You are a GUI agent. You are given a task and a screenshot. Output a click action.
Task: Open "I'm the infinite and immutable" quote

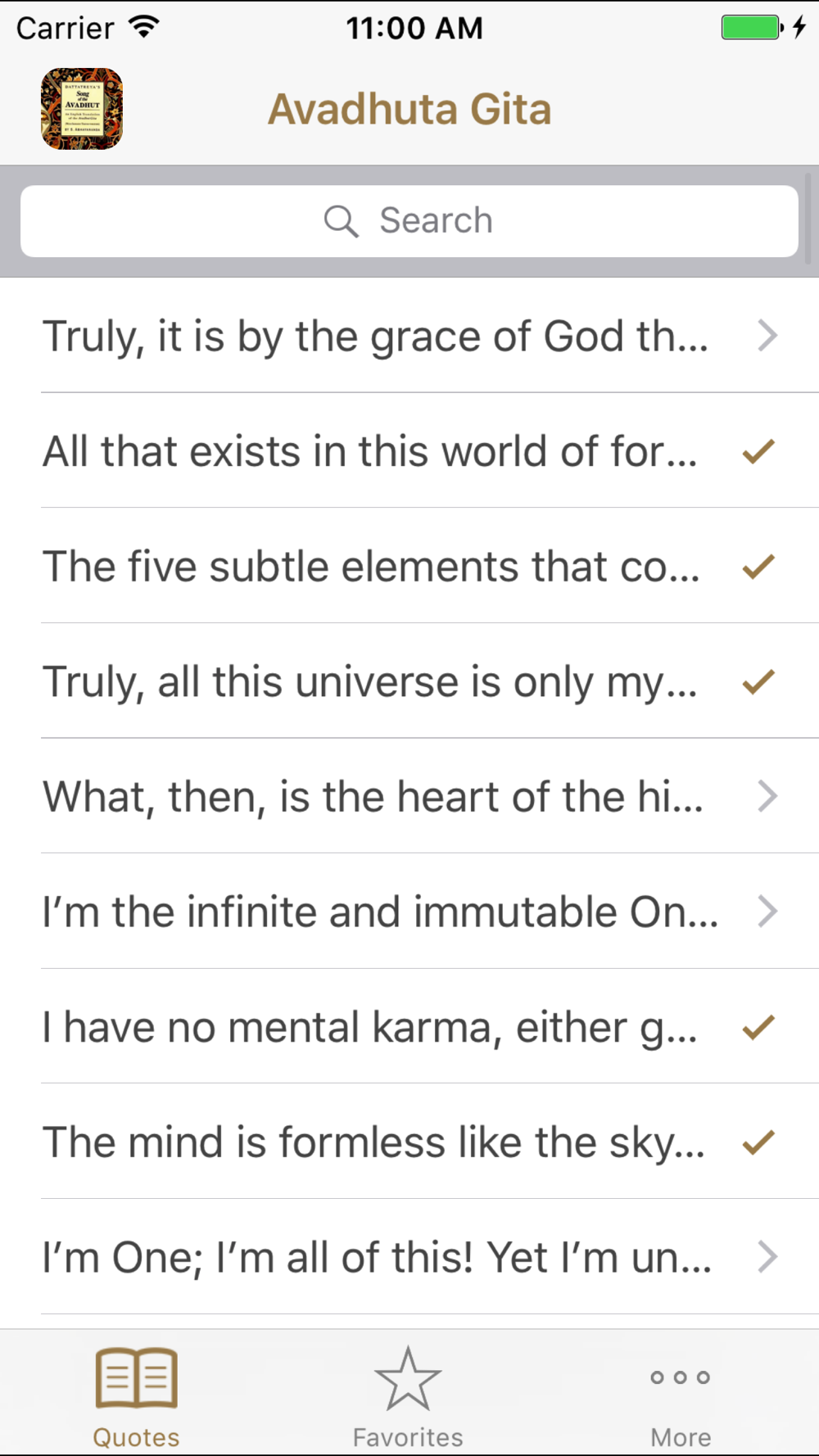point(409,911)
